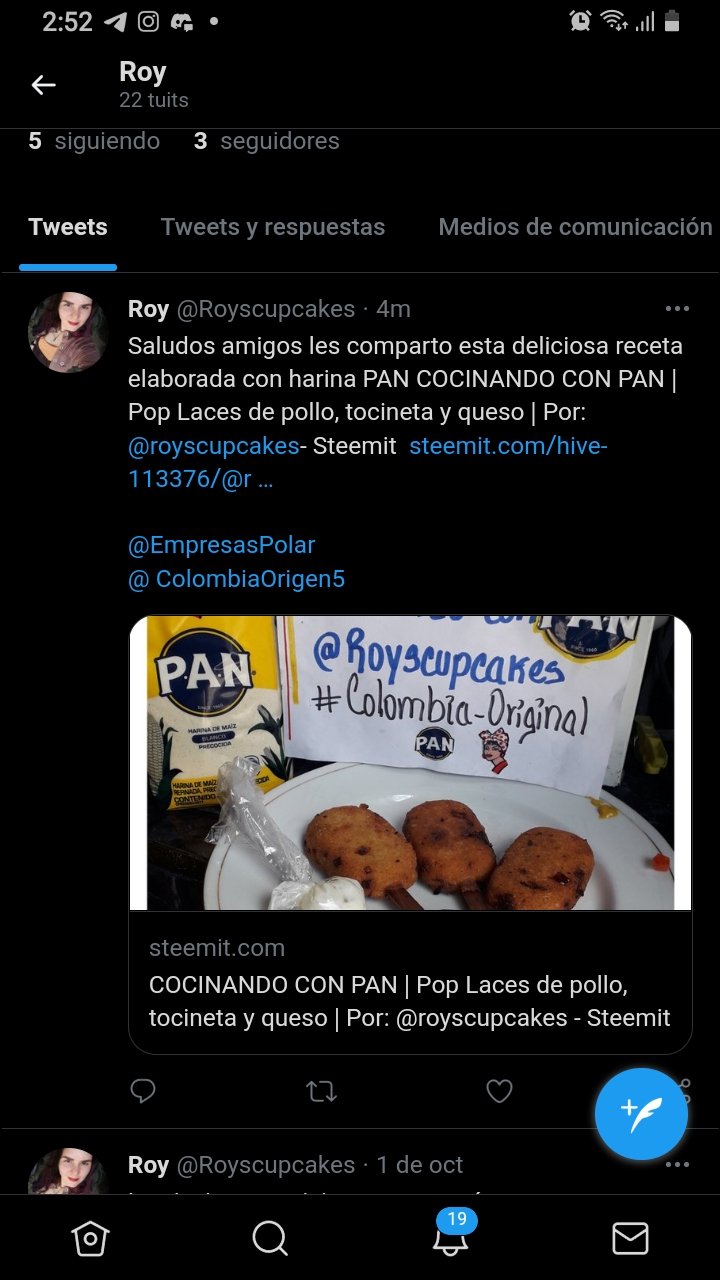
Task: Open the steemit.com link preview card
Action: click(x=410, y=834)
